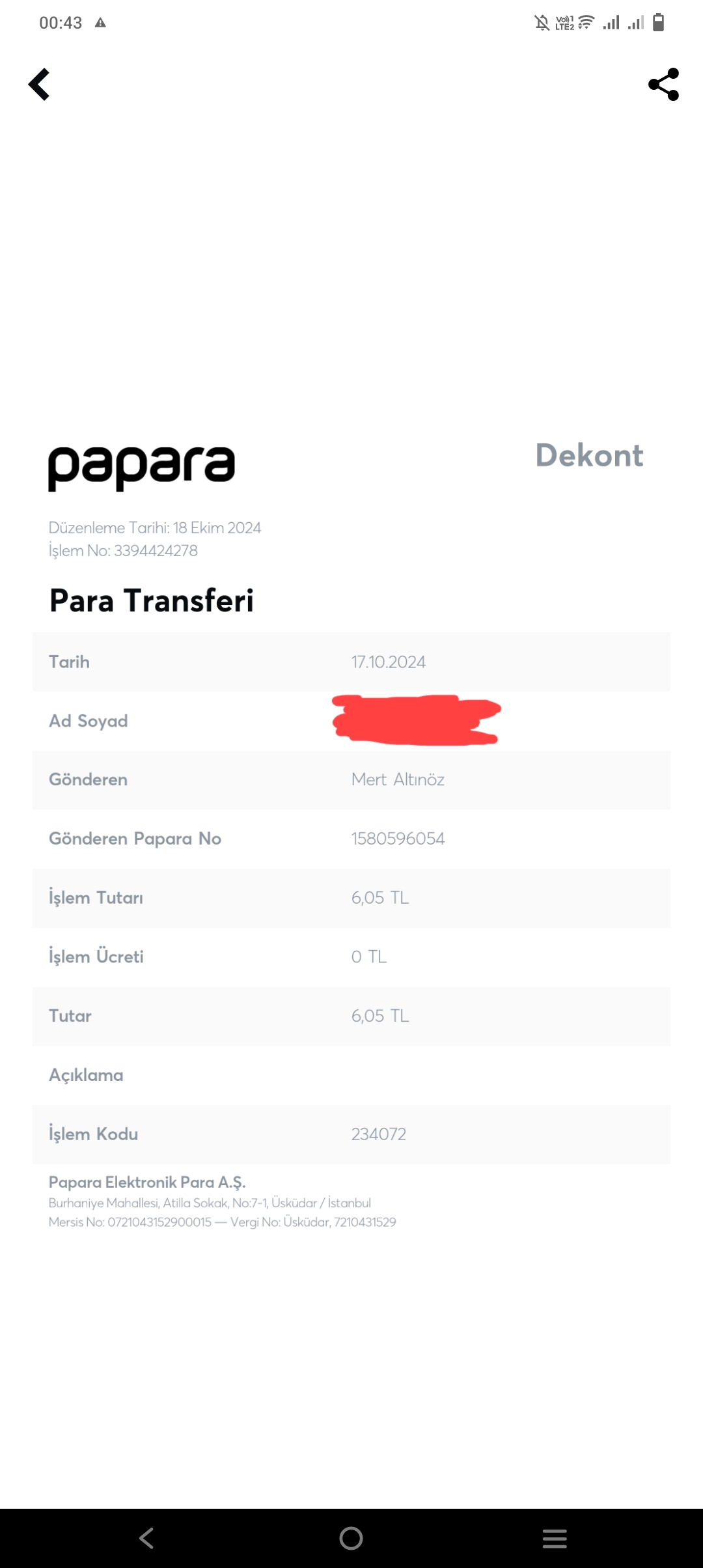Screen dimensions: 703x1568
Task: Tap the system back button
Action: [146, 1539]
